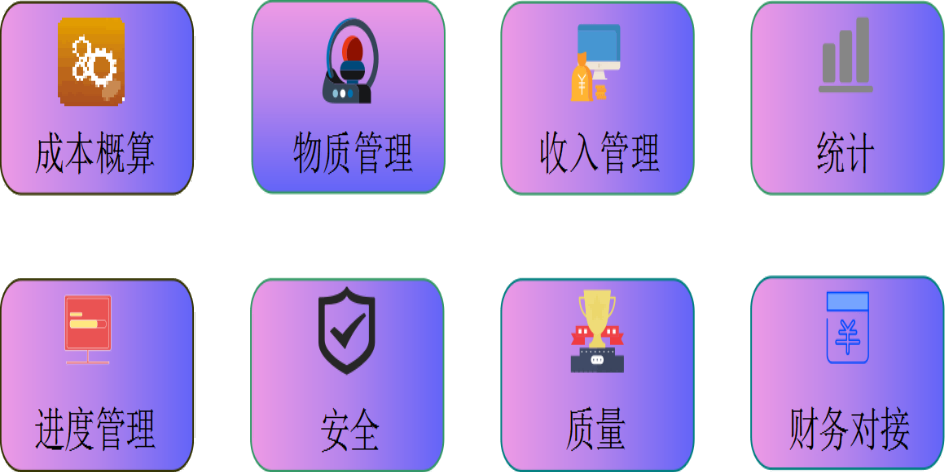Open the 安全 shield tile
The width and height of the screenshot is (945, 473).
(x=348, y=375)
